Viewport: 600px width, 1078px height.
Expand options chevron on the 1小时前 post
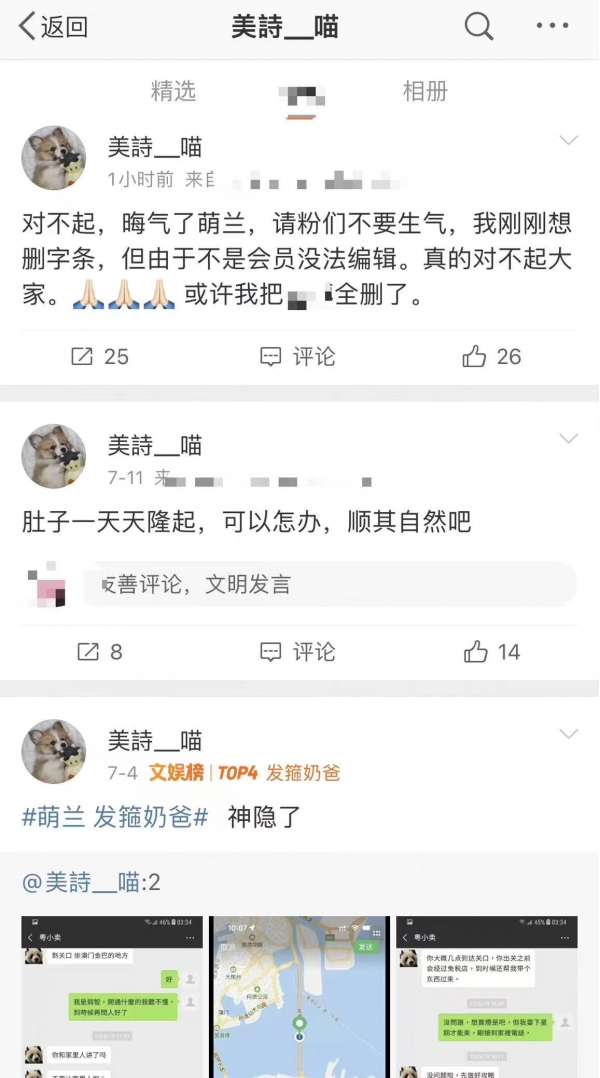[x=568, y=141]
